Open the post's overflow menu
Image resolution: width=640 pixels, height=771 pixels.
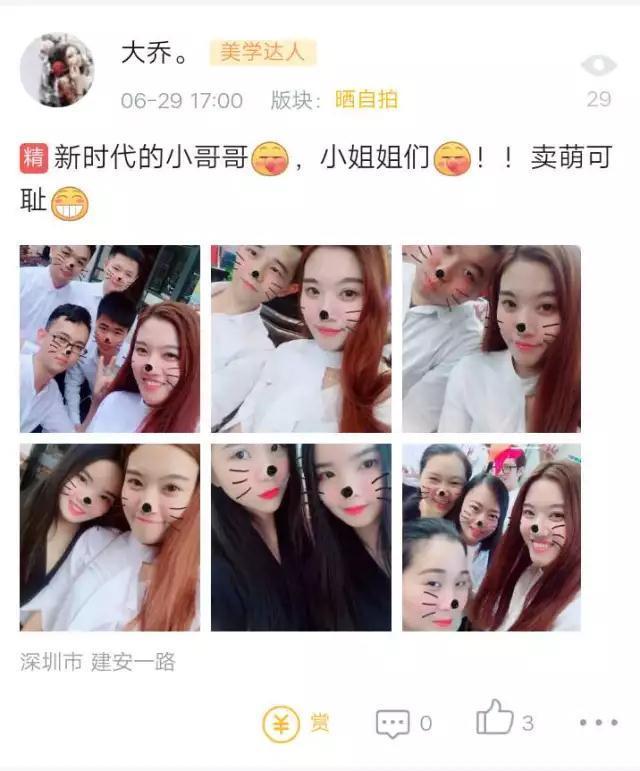tap(598, 723)
